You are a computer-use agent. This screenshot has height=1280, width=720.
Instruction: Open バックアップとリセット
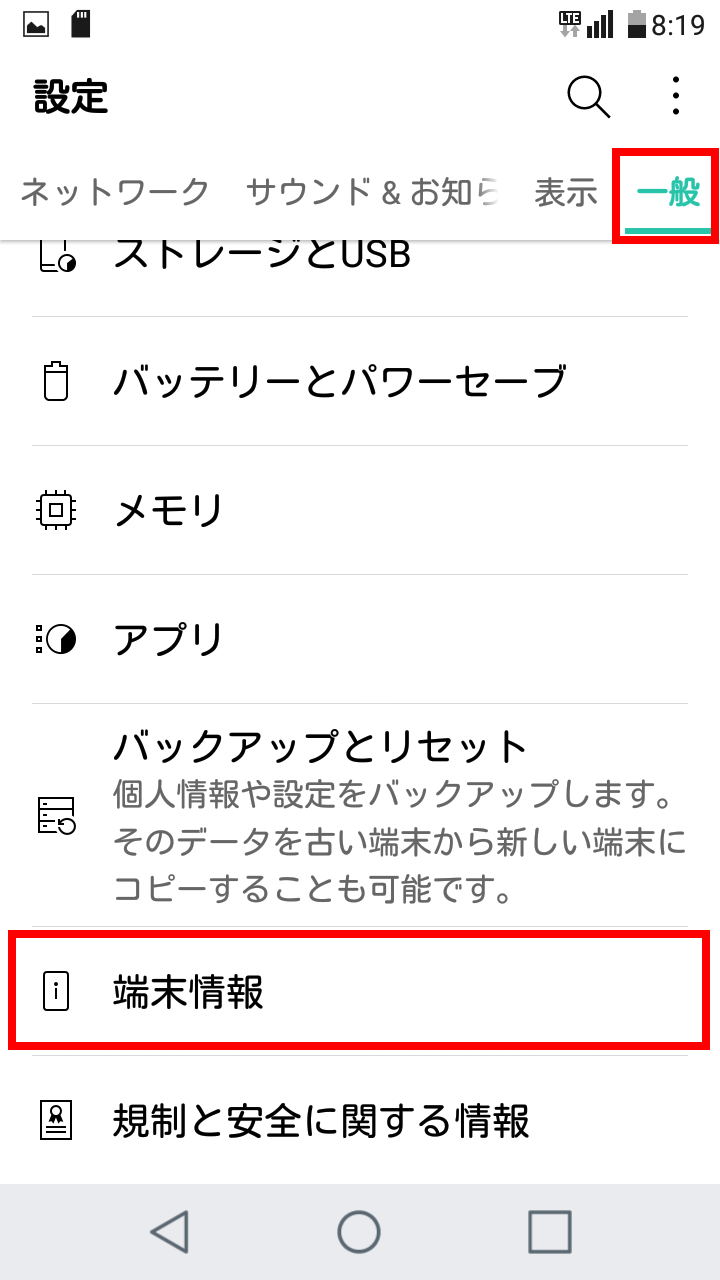[360, 815]
